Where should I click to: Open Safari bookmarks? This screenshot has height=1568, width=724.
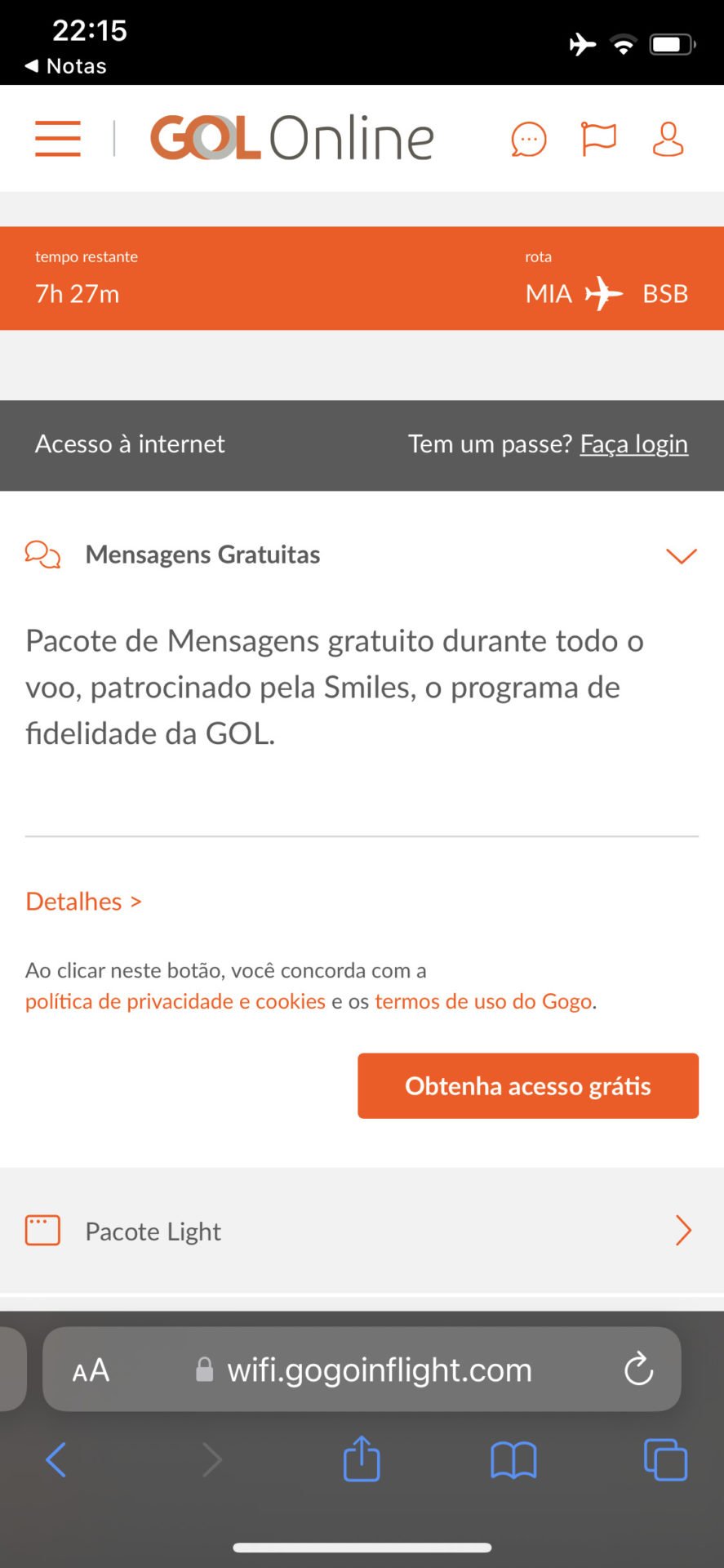click(x=513, y=1460)
